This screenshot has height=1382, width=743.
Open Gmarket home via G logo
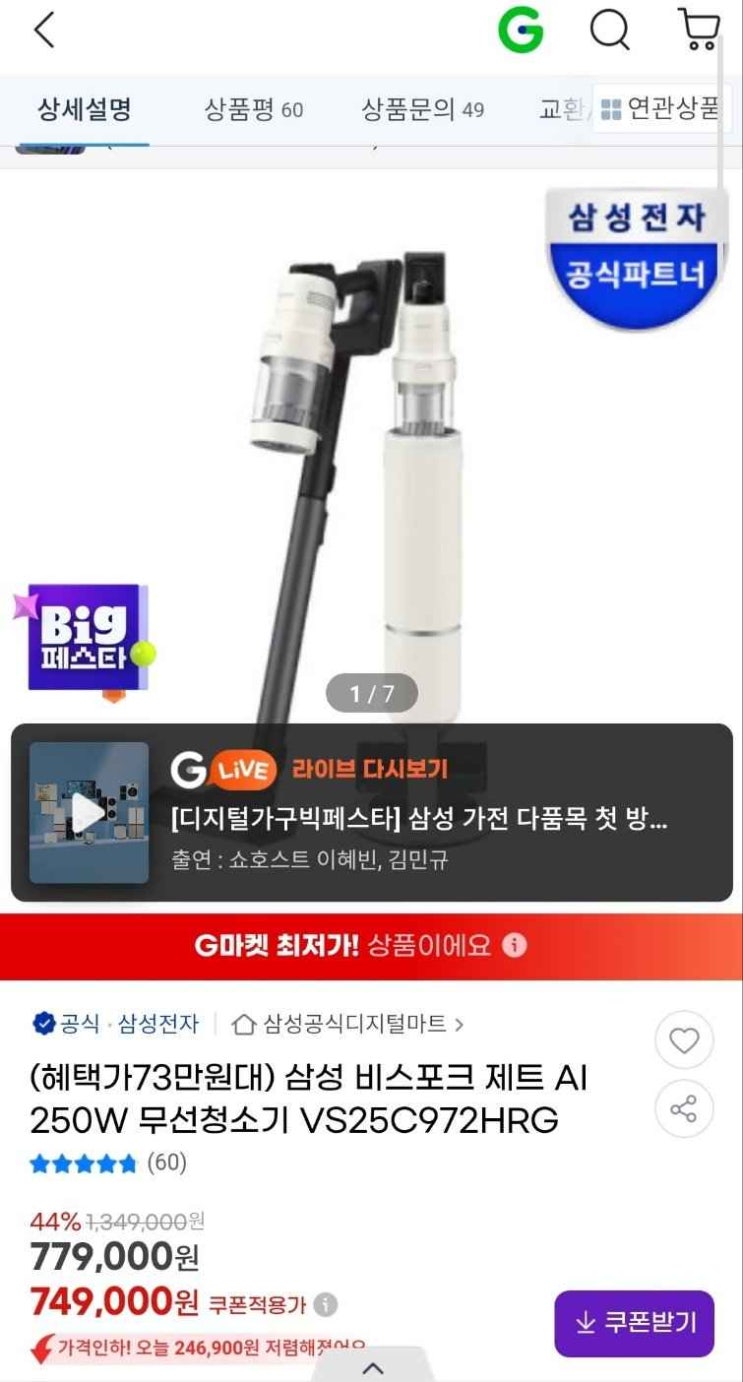pos(521,31)
